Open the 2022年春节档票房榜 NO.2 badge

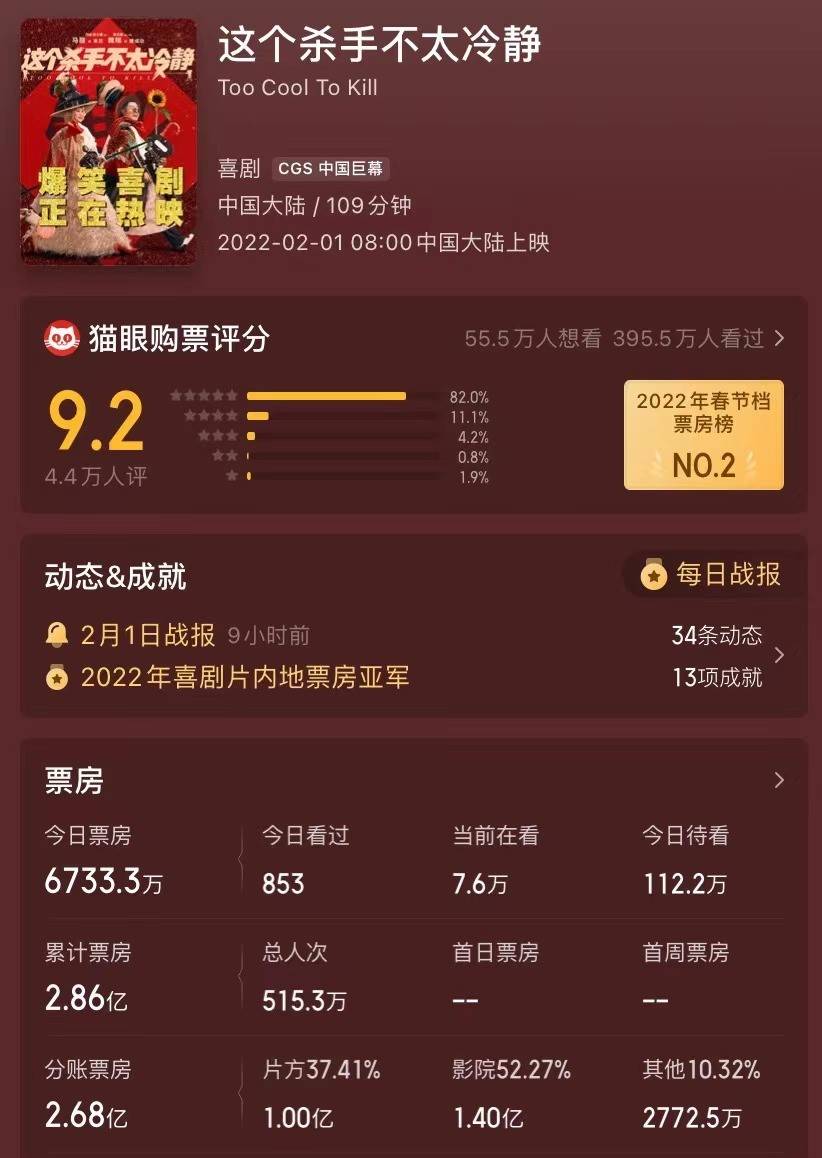coord(703,435)
